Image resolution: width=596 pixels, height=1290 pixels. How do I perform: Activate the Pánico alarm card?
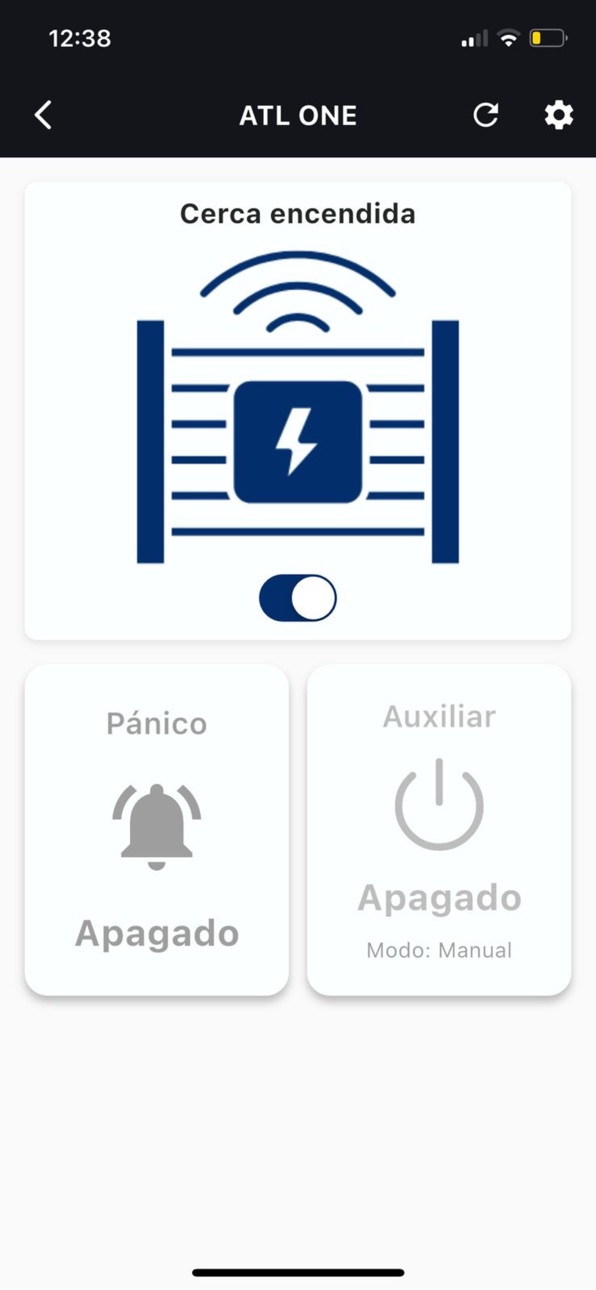[x=157, y=830]
